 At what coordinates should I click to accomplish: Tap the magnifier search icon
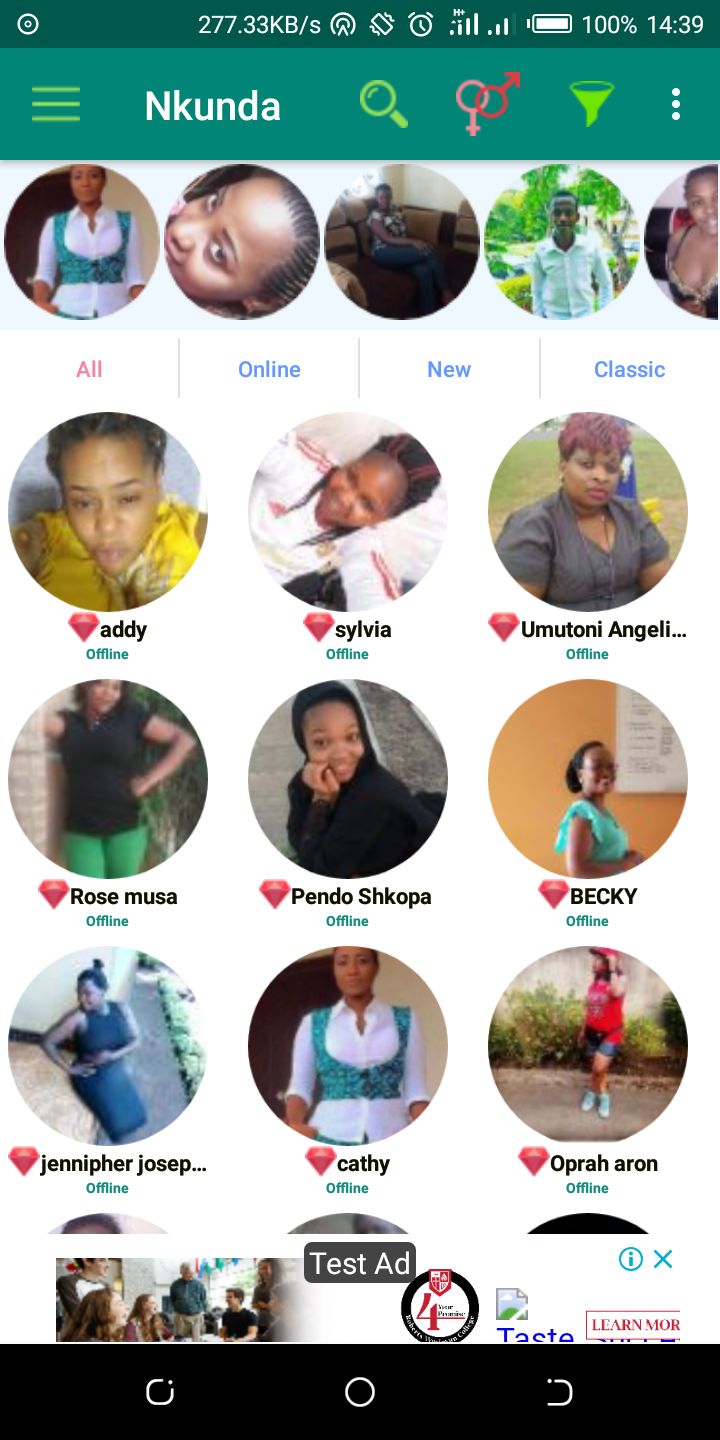[x=384, y=104]
